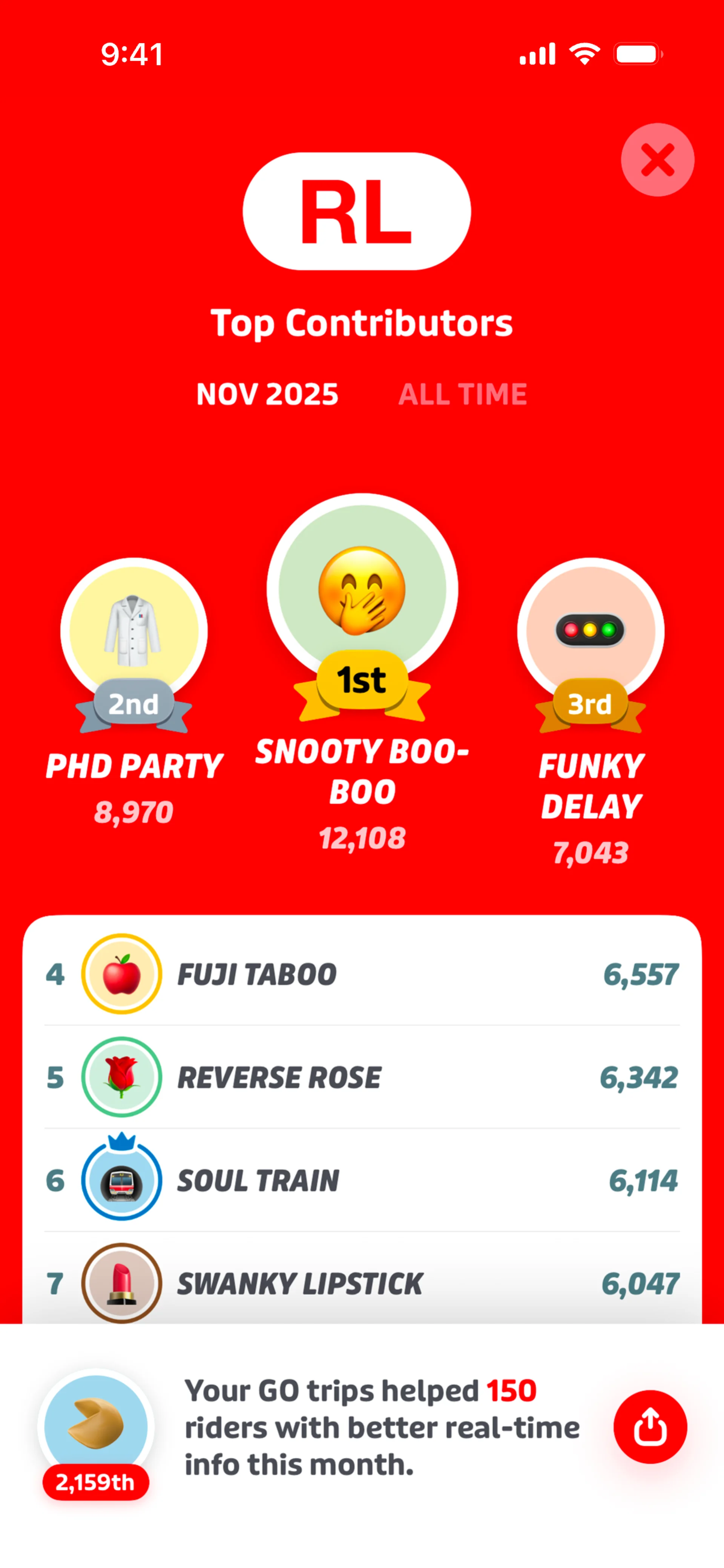Viewport: 724px width, 1568px height.
Task: View second-place PhD Party's avatar
Action: [x=134, y=631]
